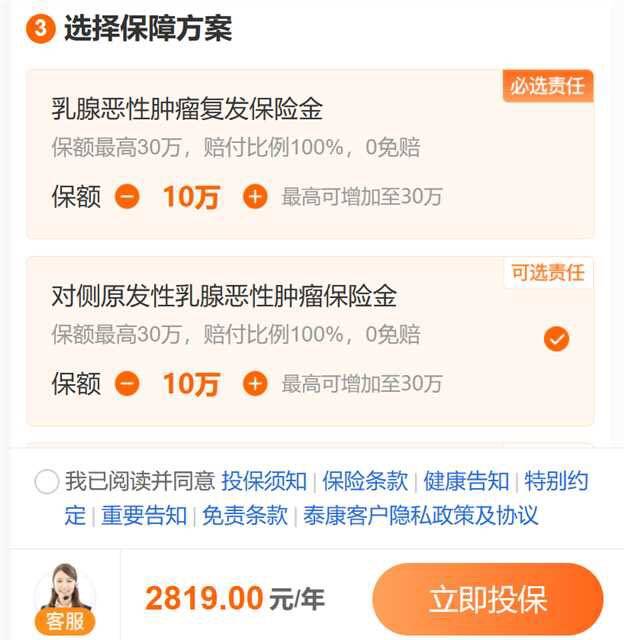Uncheck optional 对侧原发性乳腺恶性肿瘤保险金 coverage
Screen dimensions: 624x640
coord(556,340)
